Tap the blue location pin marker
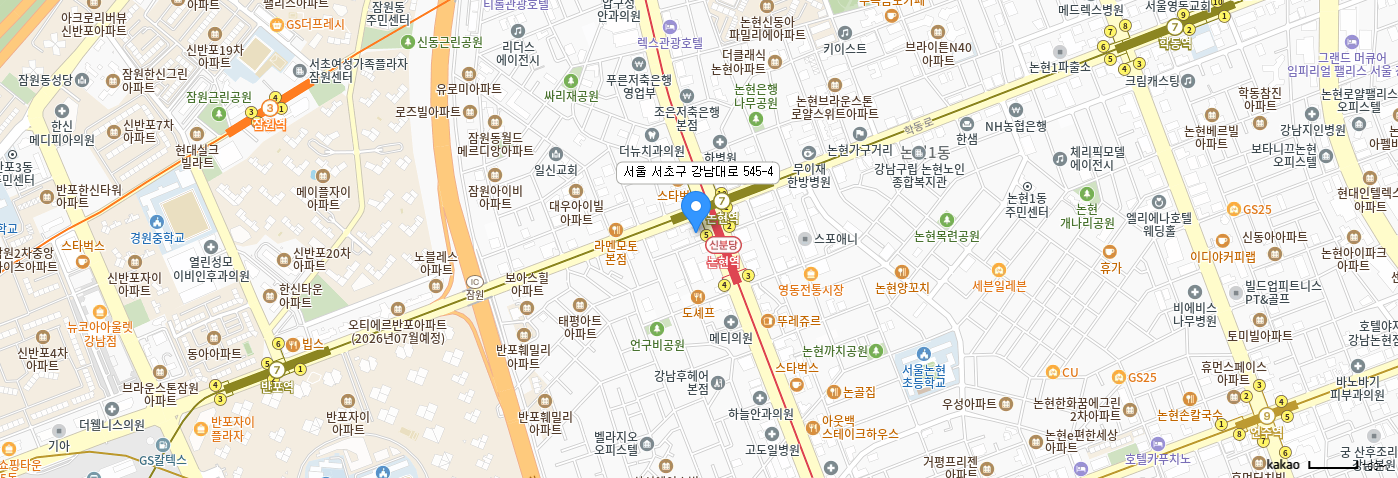This screenshot has width=1398, height=478. point(695,211)
